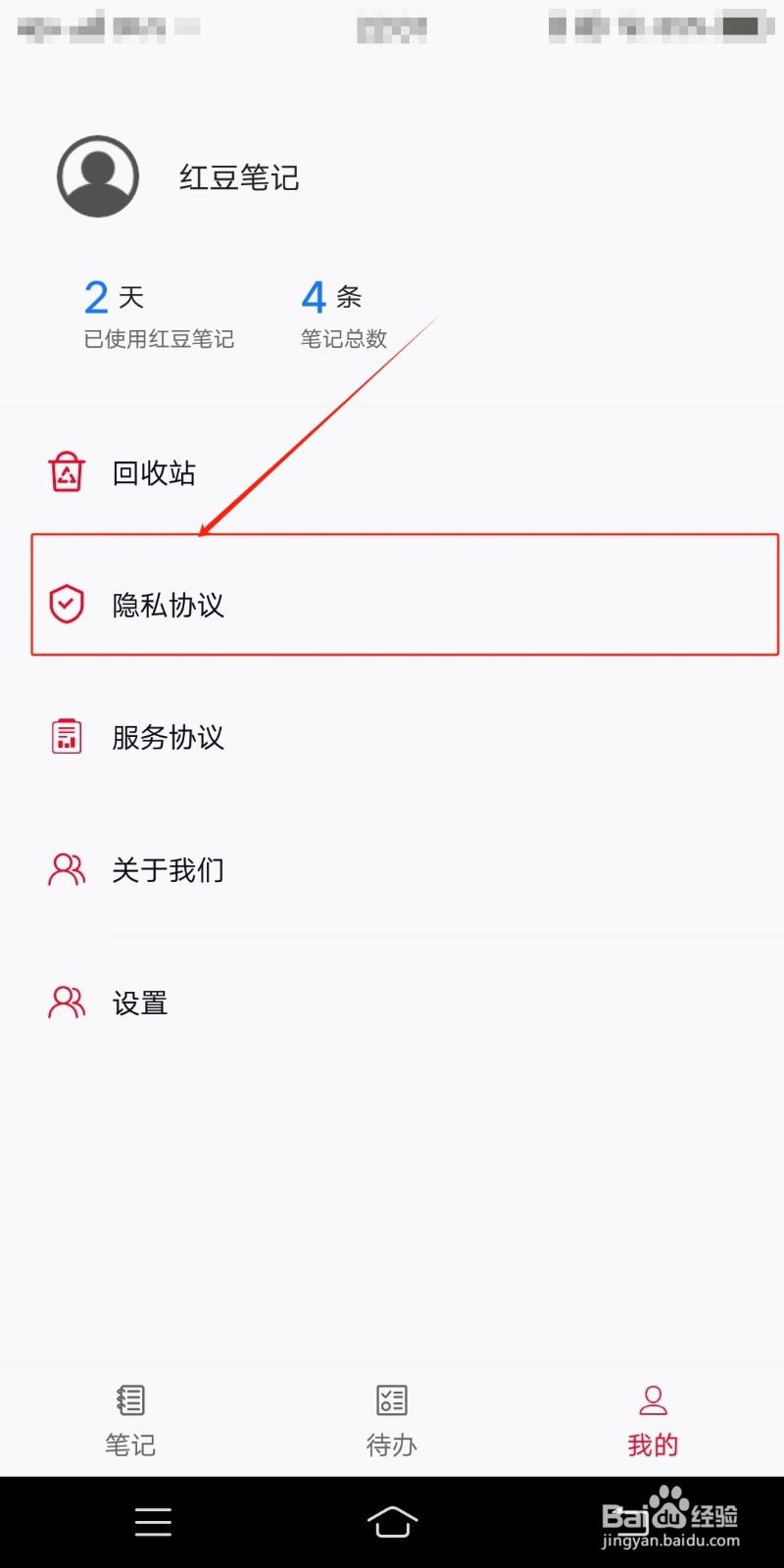Open the 关于我们 about page
The height and width of the screenshot is (1568, 784).
coord(169,868)
